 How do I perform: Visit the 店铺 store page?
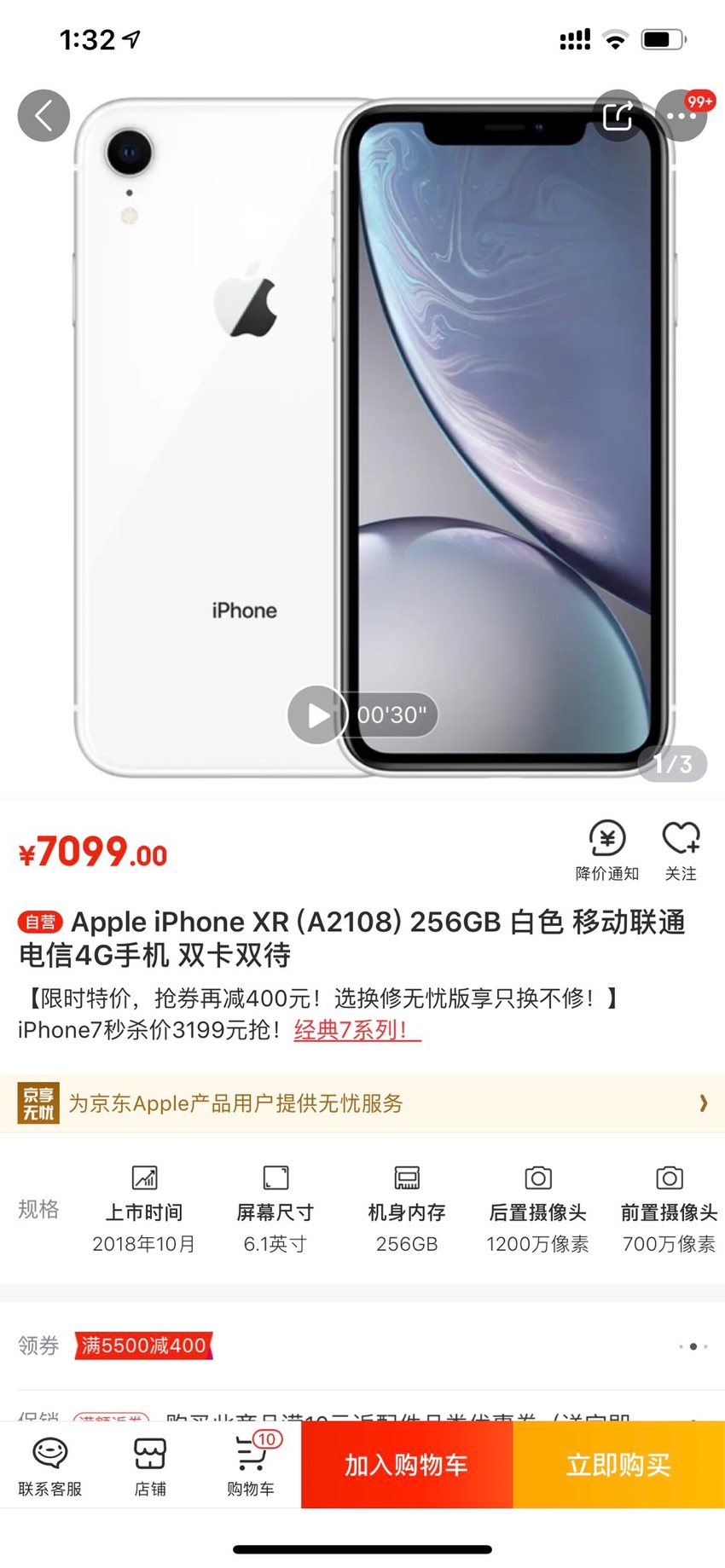(x=150, y=1466)
